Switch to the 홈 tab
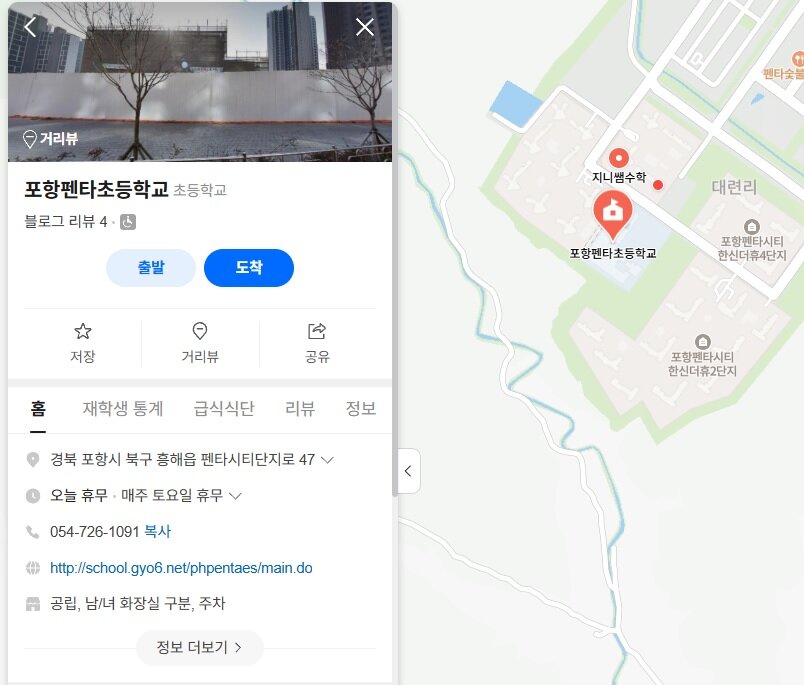 [38, 408]
